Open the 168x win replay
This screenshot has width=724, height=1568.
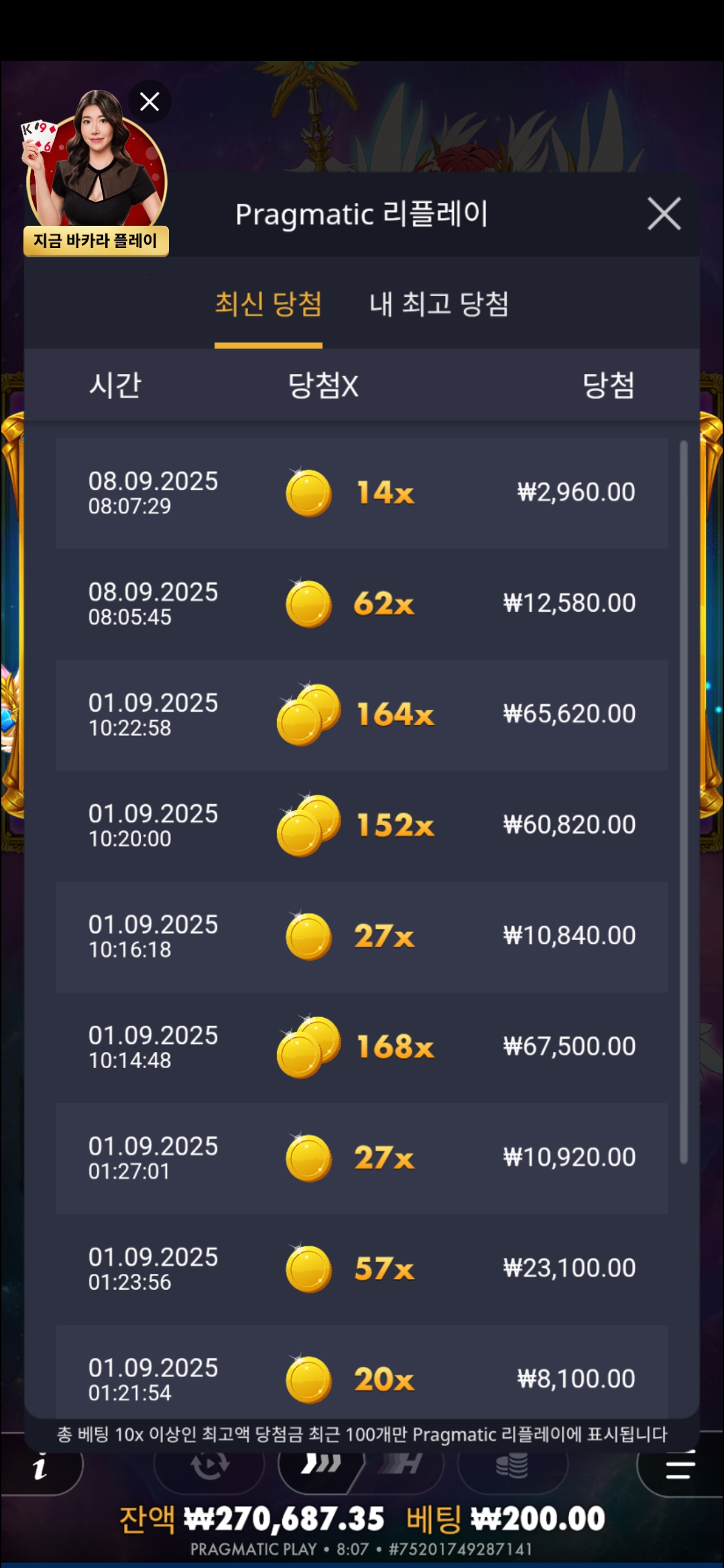tap(361, 1047)
